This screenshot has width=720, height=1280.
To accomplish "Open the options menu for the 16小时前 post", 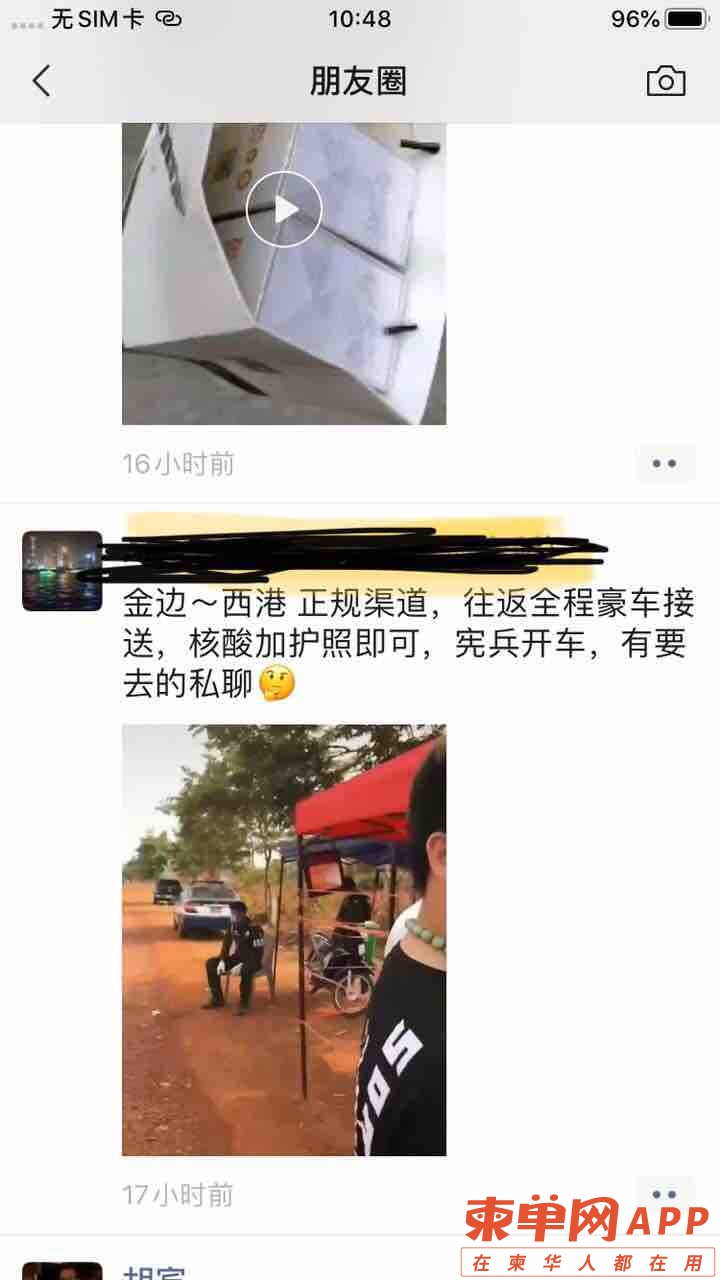I will click(664, 464).
